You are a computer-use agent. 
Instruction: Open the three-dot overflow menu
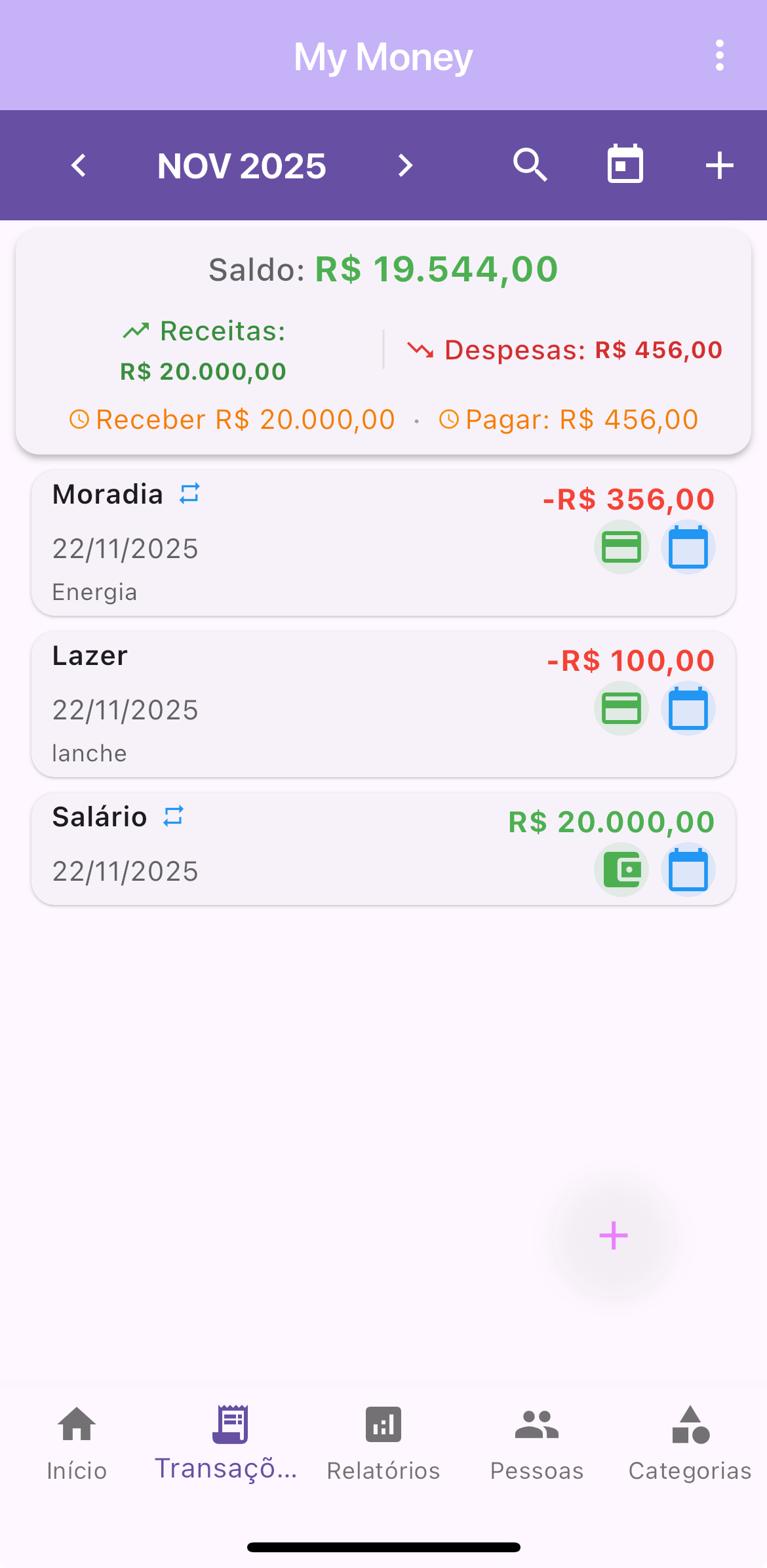(718, 56)
